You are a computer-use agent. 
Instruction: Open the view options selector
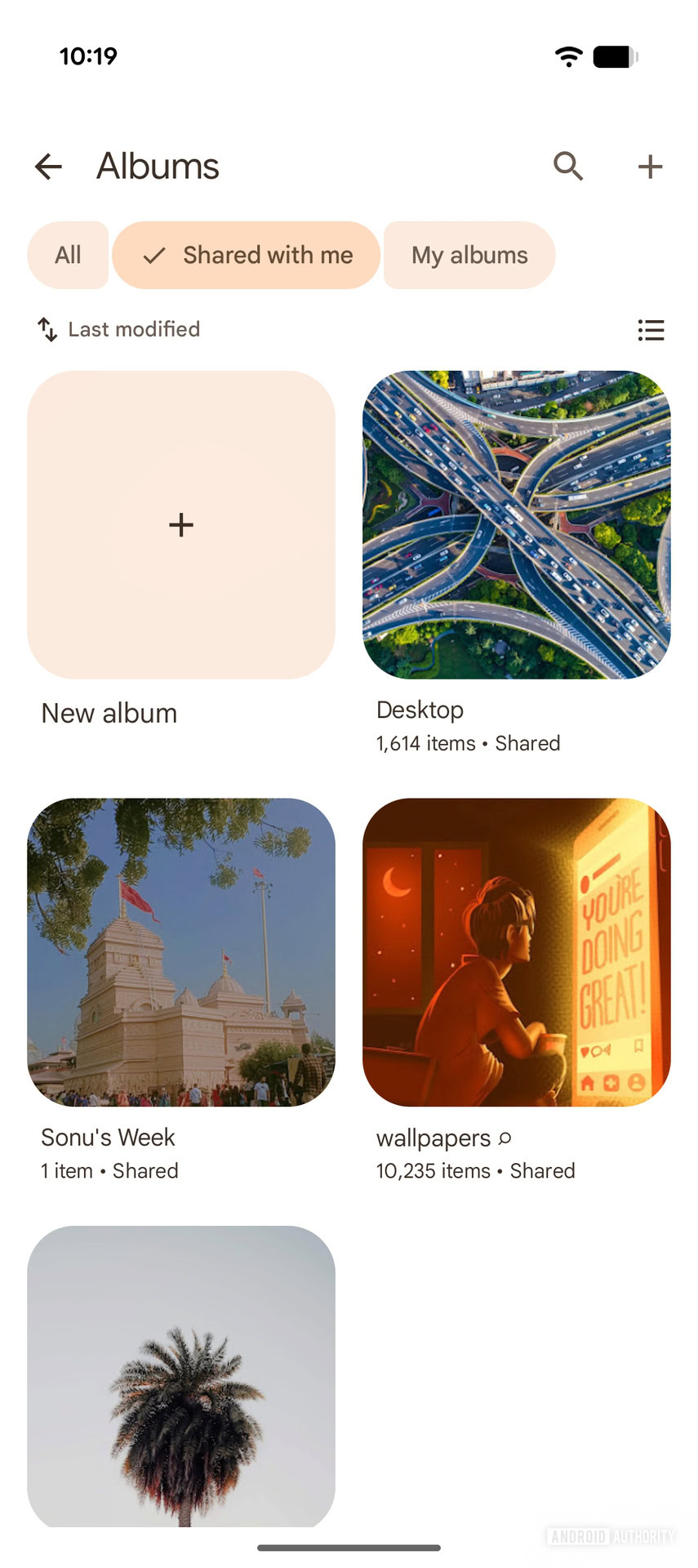pyautogui.click(x=651, y=330)
